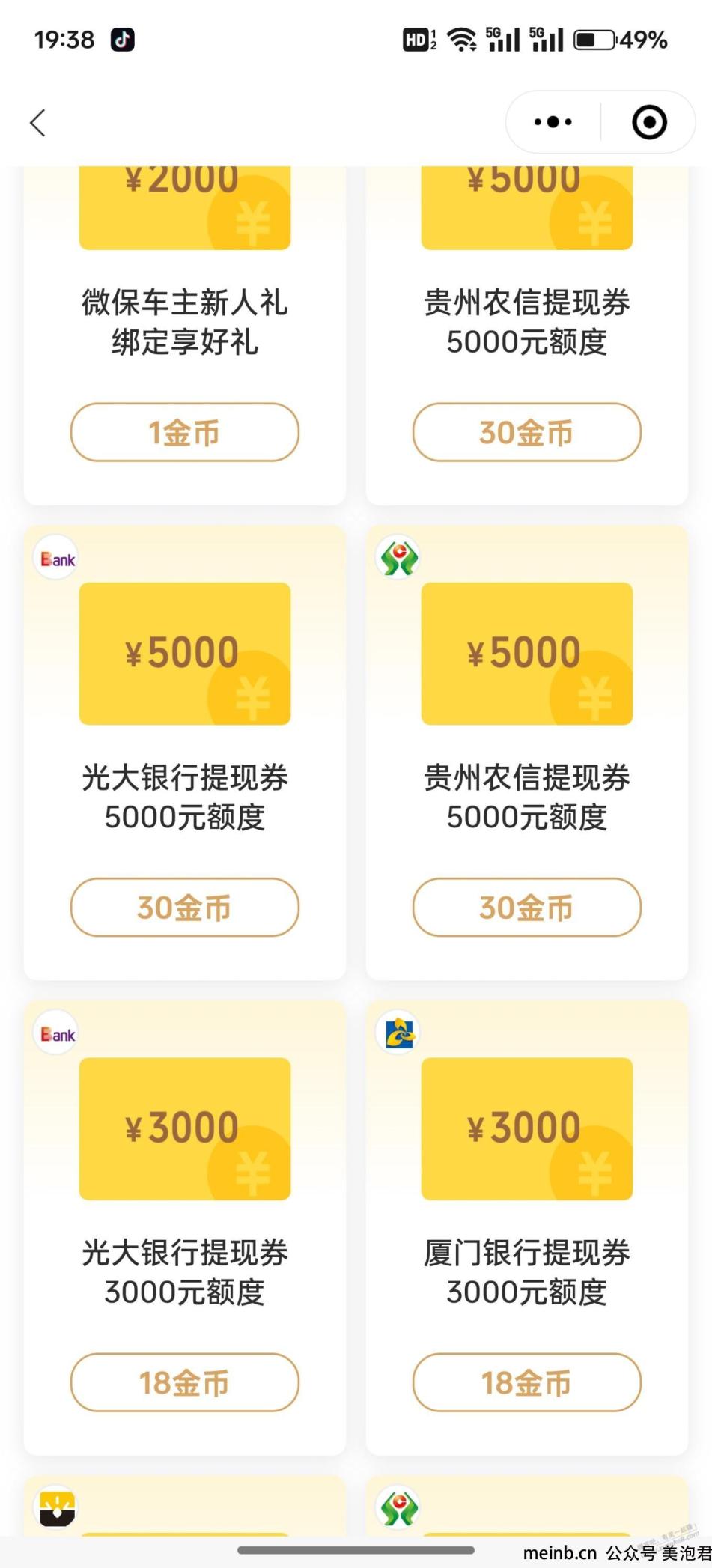The width and height of the screenshot is (712, 1568).
Task: Go back using the top-left arrow
Action: 38,123
